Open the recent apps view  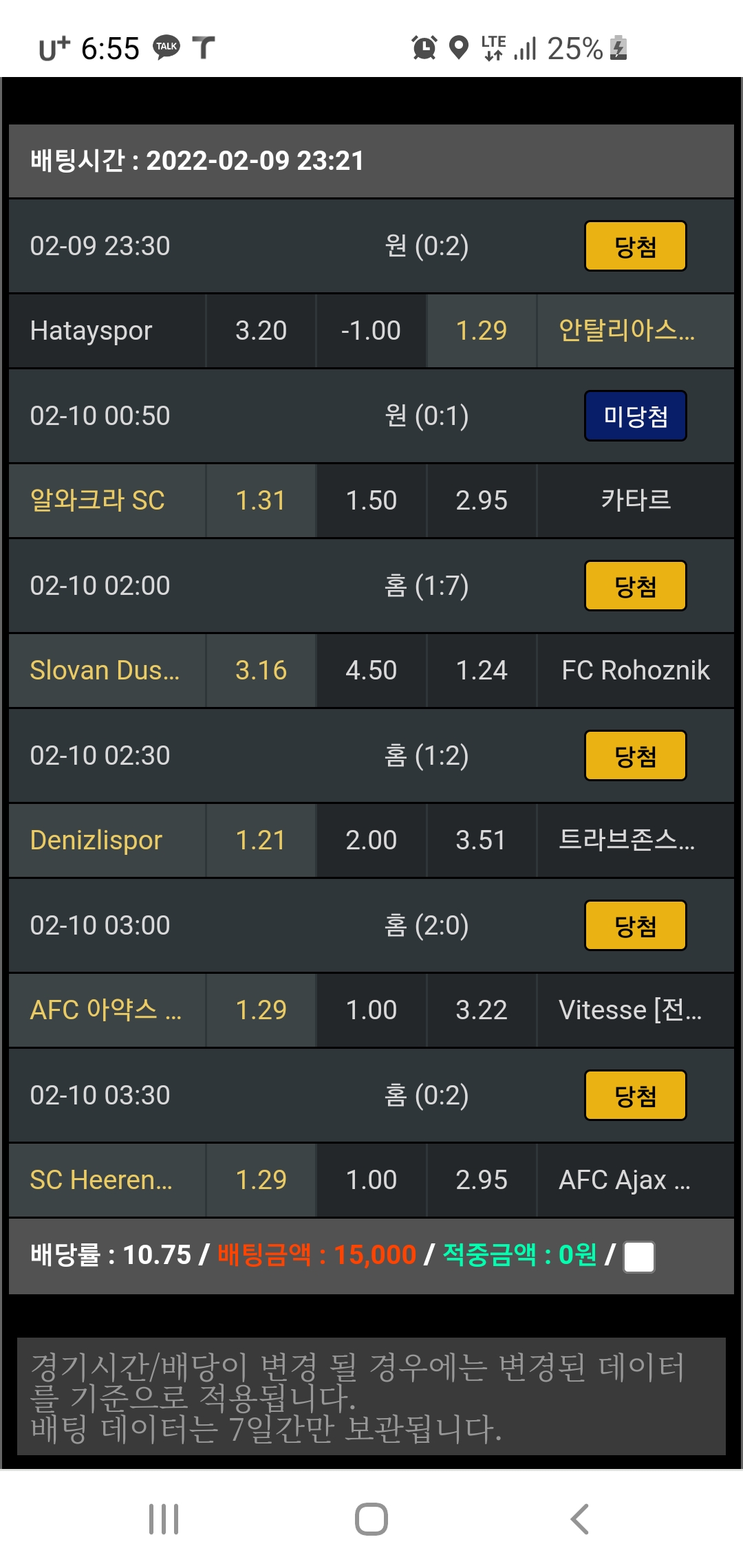[x=164, y=1519]
